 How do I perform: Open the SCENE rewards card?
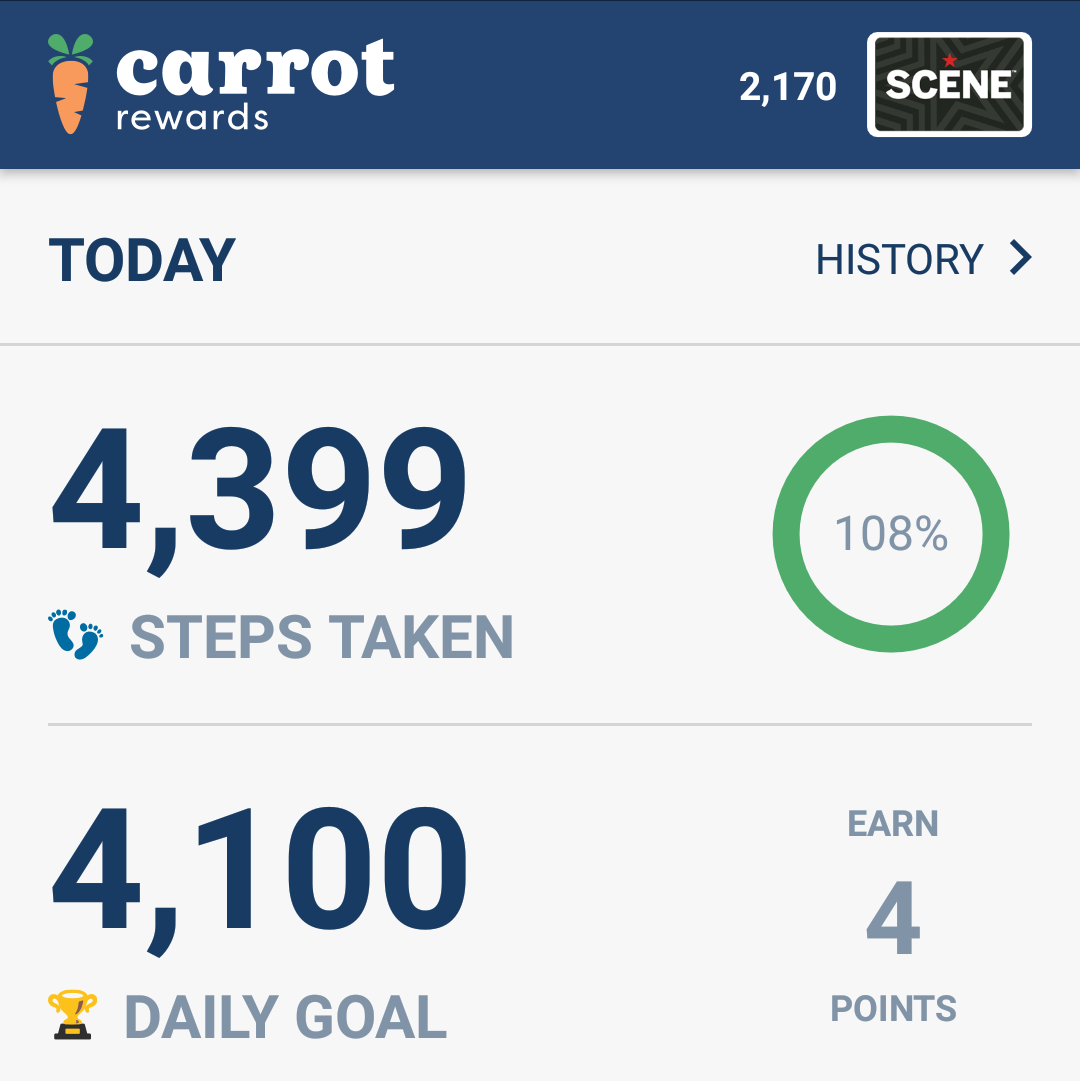coord(948,84)
